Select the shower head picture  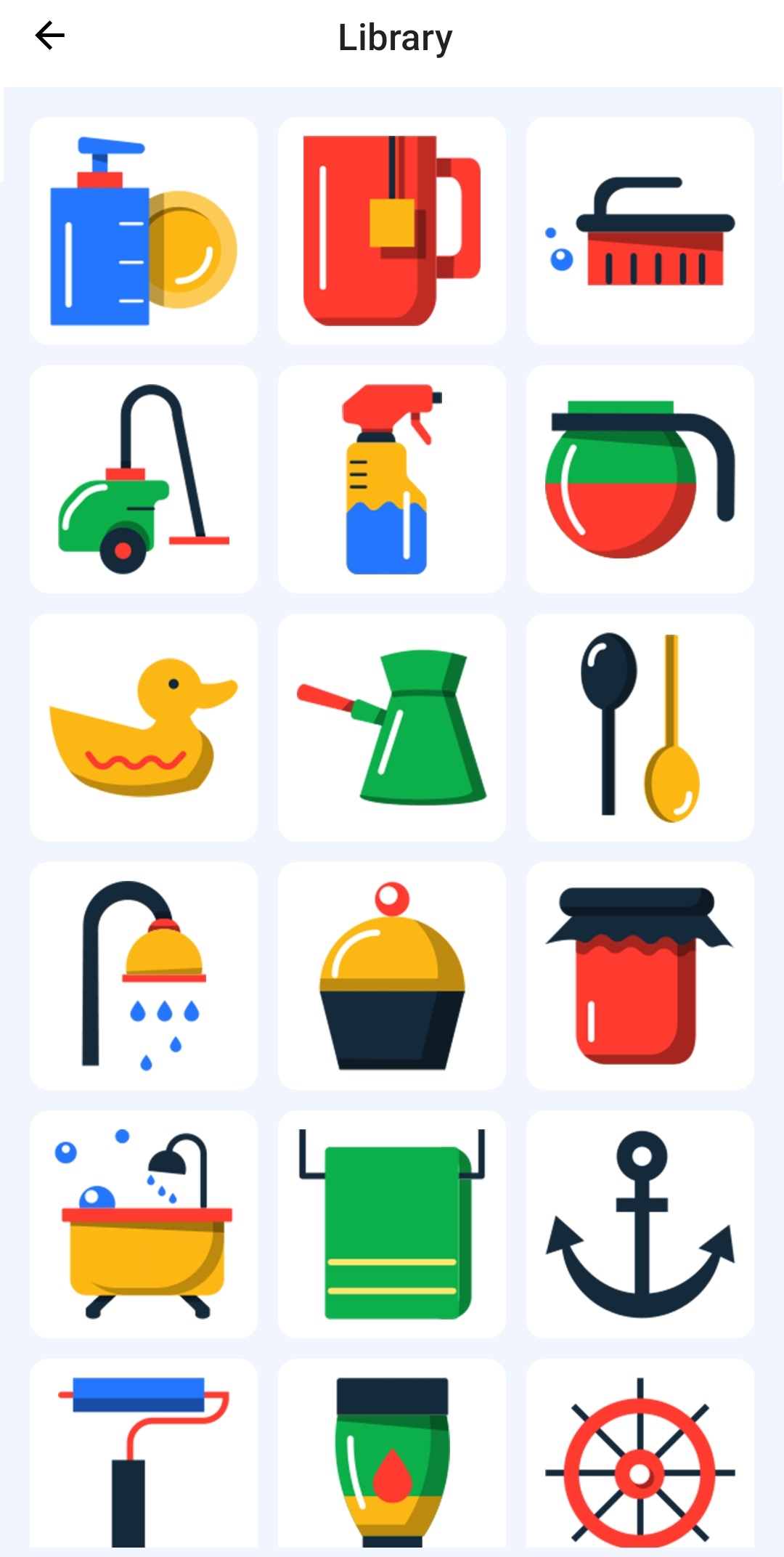click(x=144, y=976)
